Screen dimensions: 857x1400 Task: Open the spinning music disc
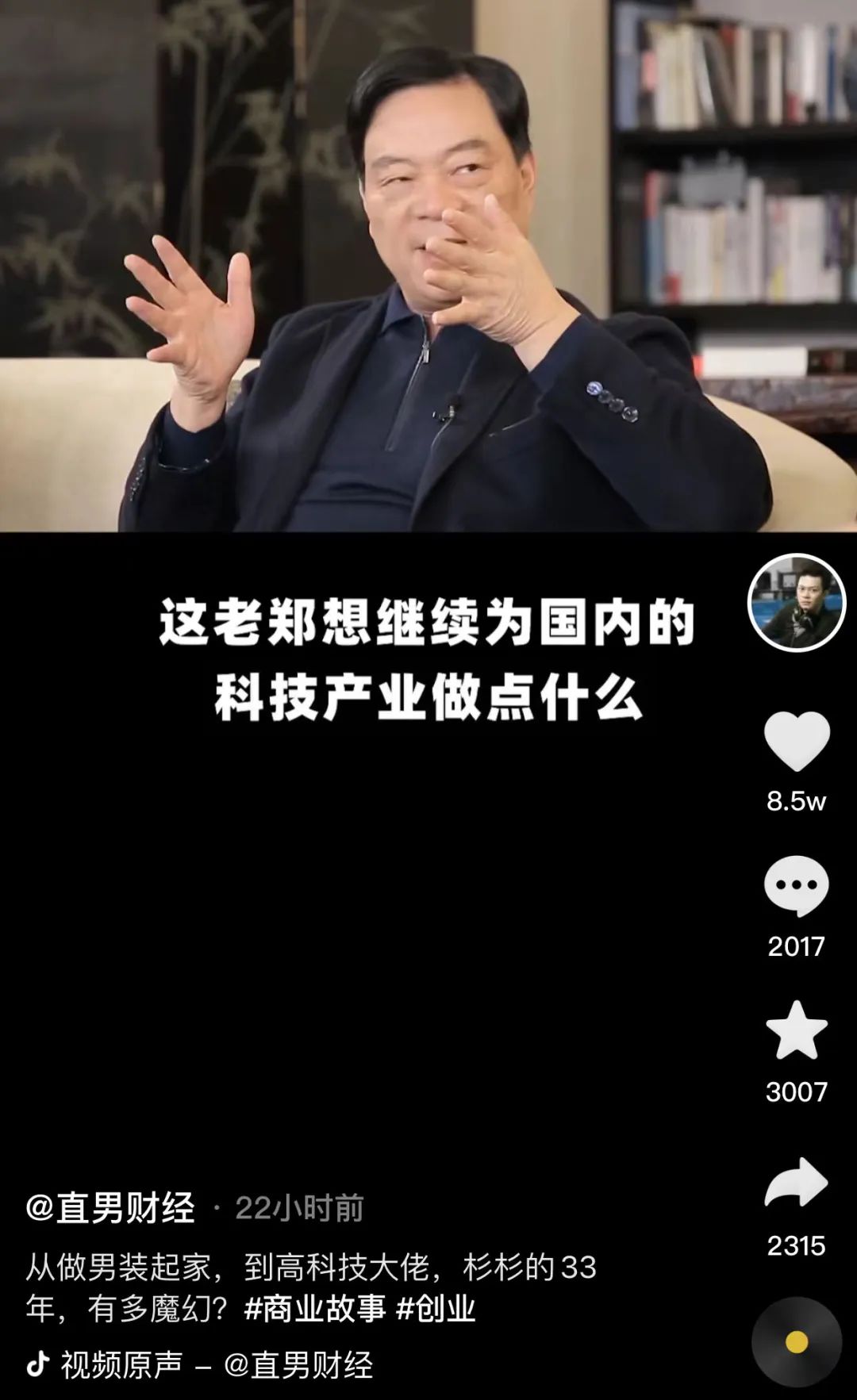click(796, 1342)
